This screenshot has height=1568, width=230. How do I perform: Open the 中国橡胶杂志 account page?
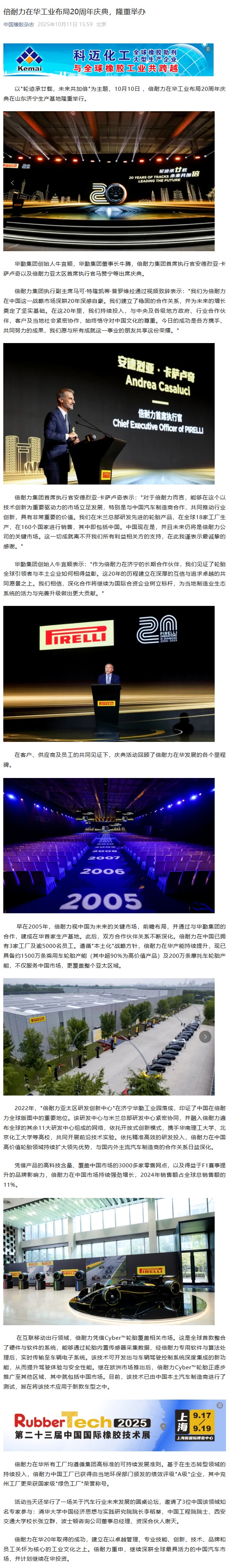(x=18, y=24)
